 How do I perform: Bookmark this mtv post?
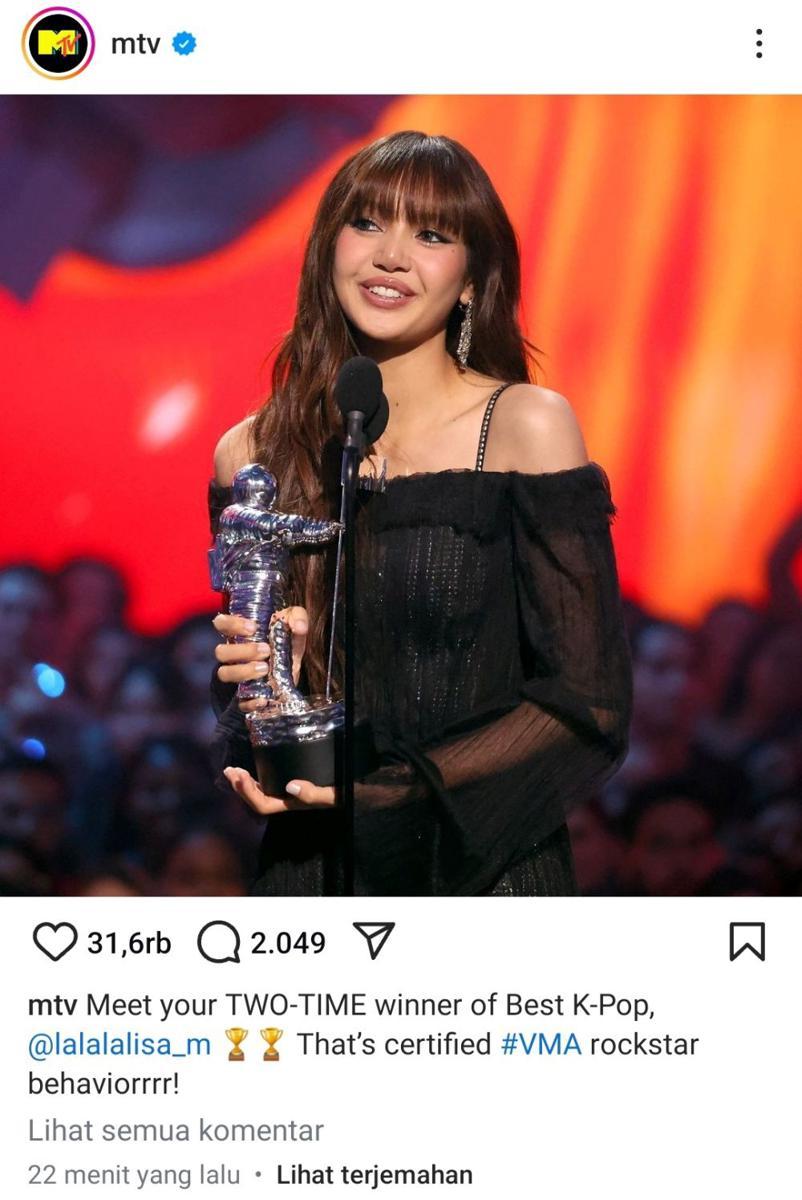tap(746, 942)
